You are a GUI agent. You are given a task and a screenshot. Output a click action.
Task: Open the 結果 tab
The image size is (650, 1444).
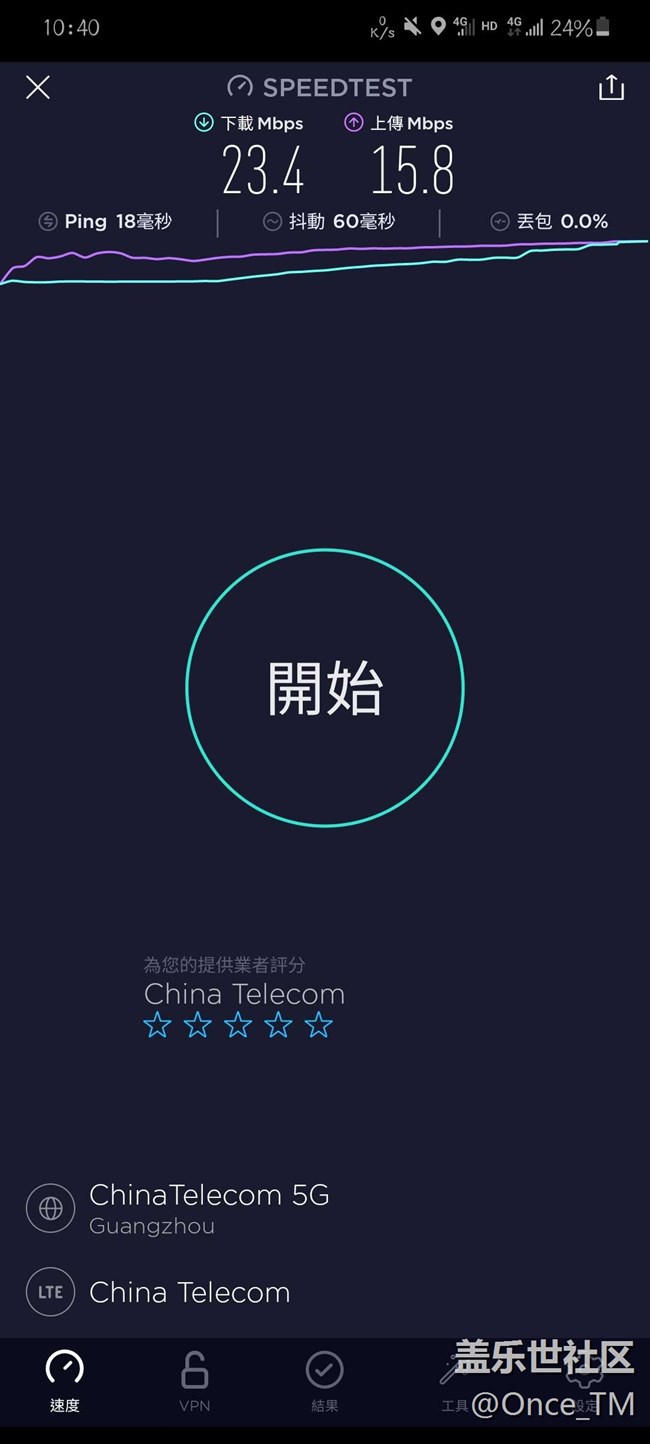coord(325,1380)
